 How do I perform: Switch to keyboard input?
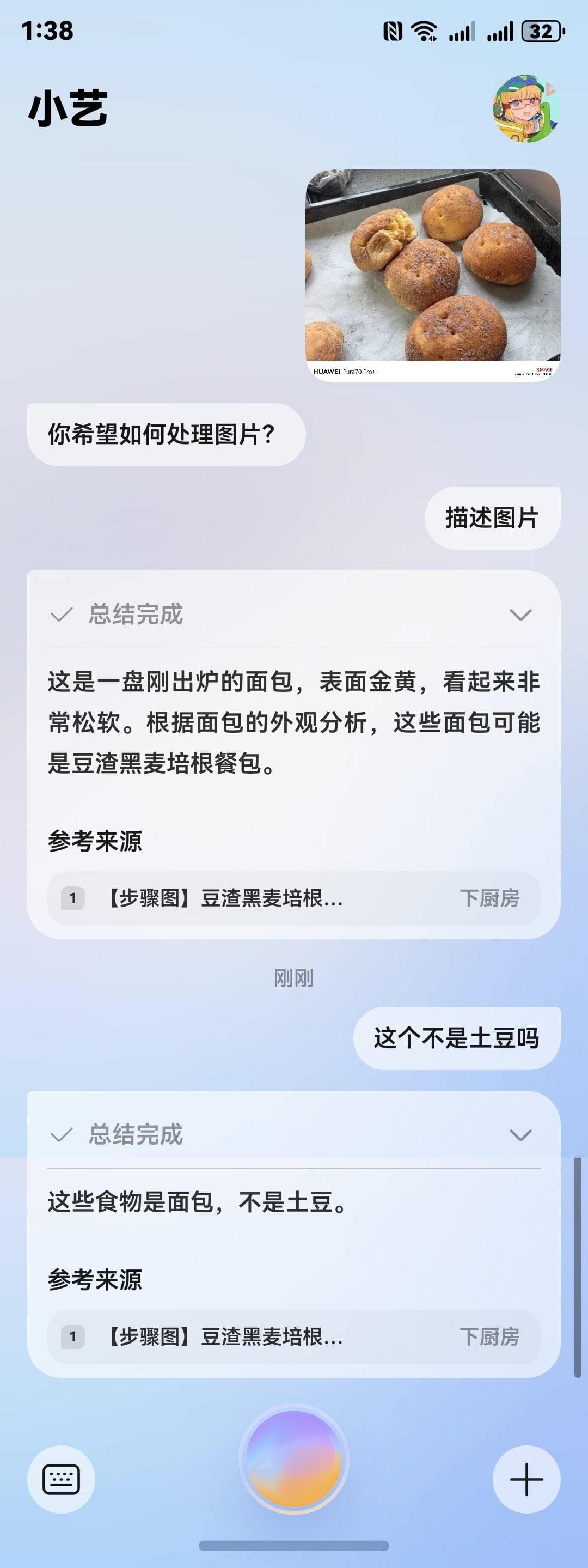(x=62, y=1479)
